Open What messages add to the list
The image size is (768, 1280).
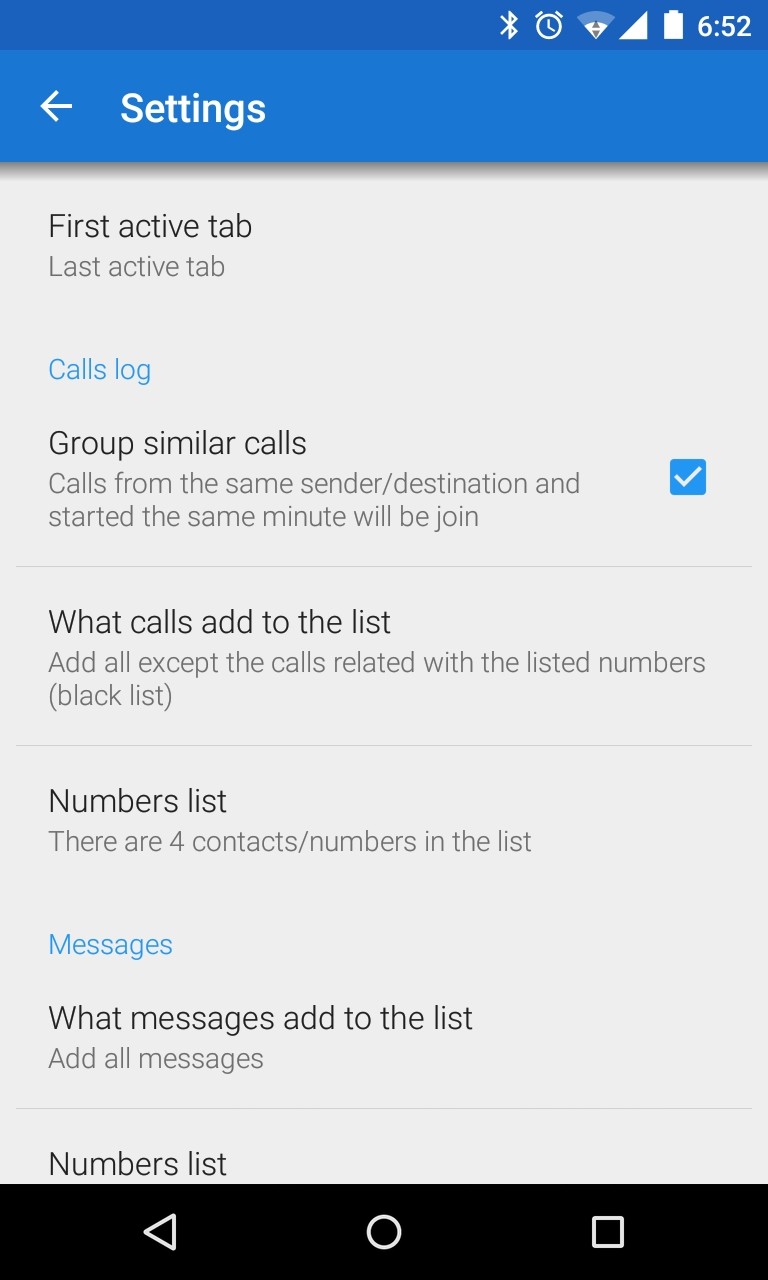pos(384,1037)
